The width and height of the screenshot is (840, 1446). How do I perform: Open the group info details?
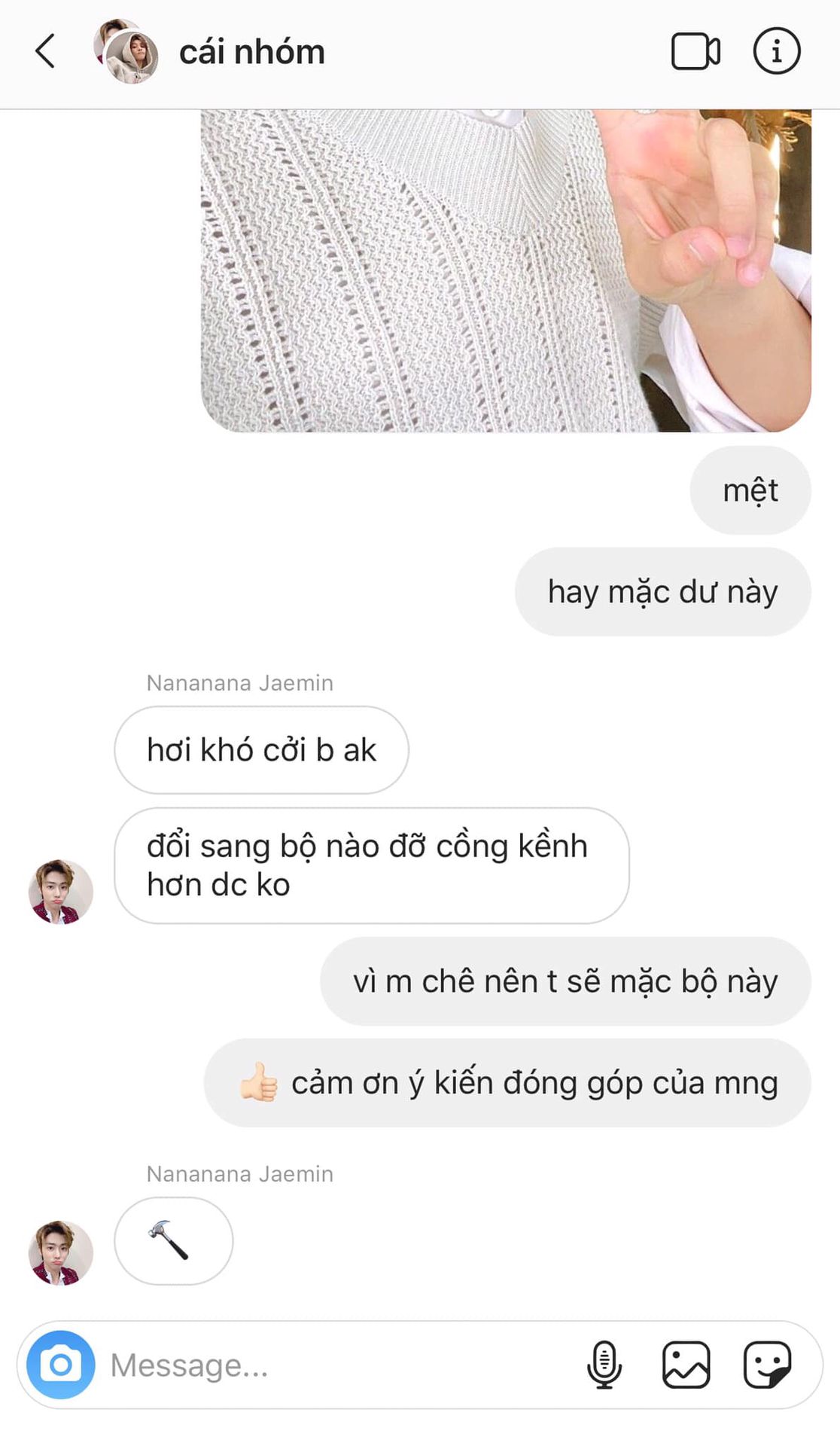point(776,51)
